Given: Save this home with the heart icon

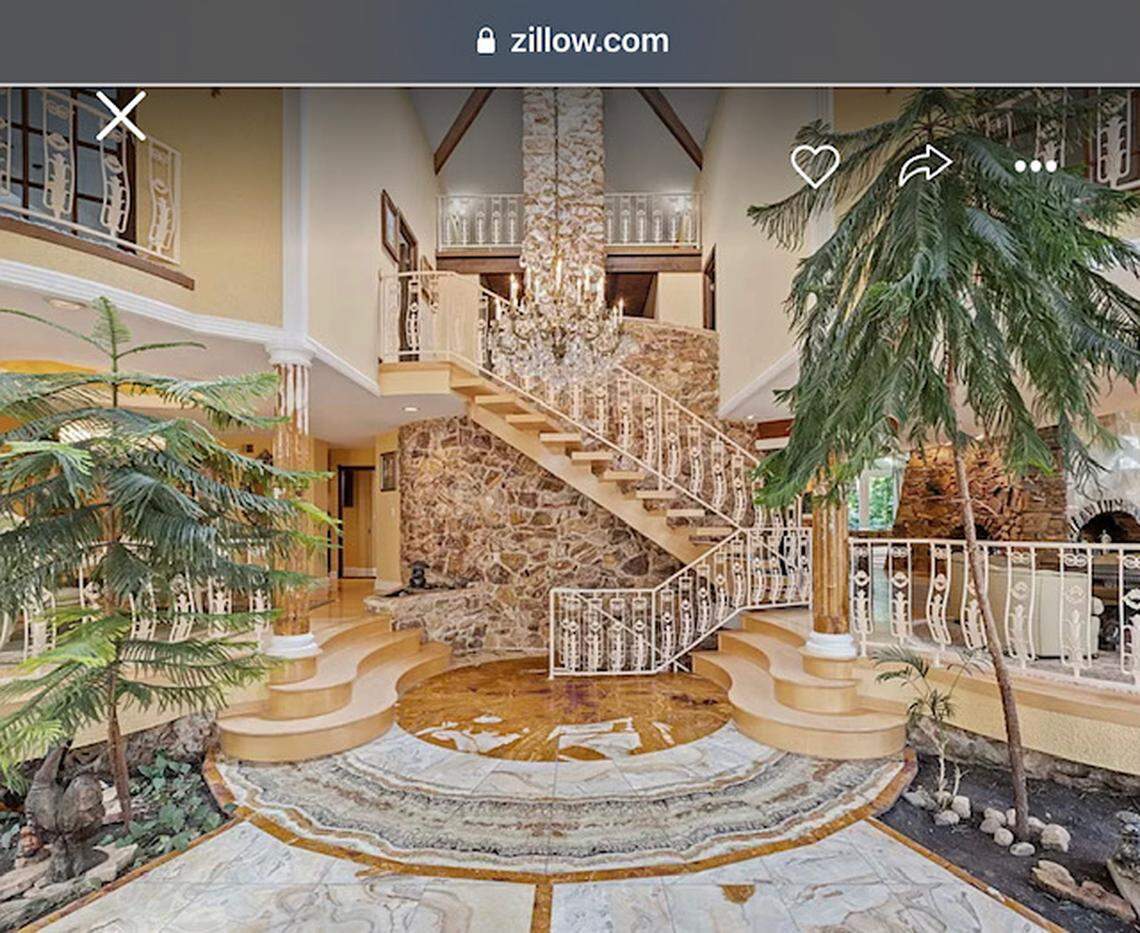Looking at the screenshot, I should (x=814, y=165).
